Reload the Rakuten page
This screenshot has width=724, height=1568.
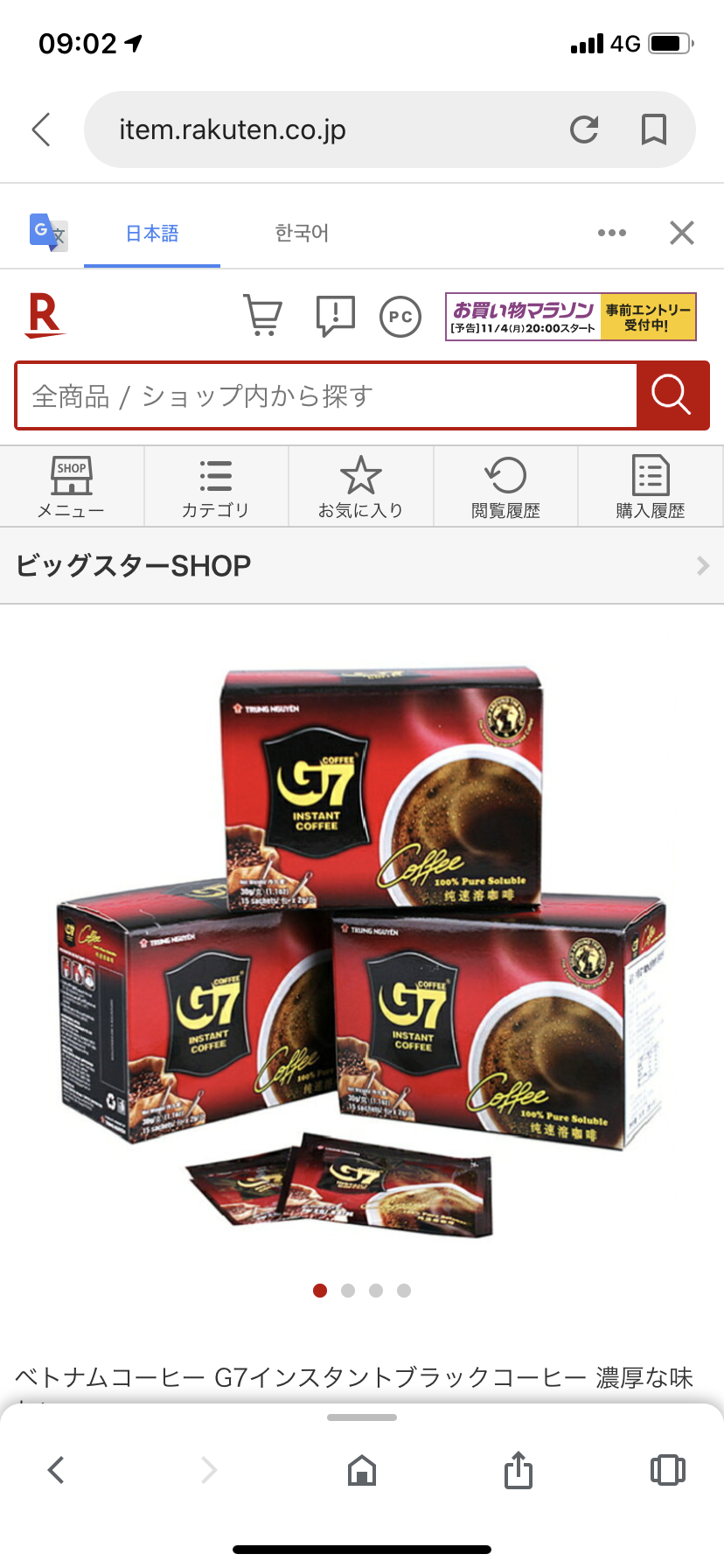tap(584, 129)
